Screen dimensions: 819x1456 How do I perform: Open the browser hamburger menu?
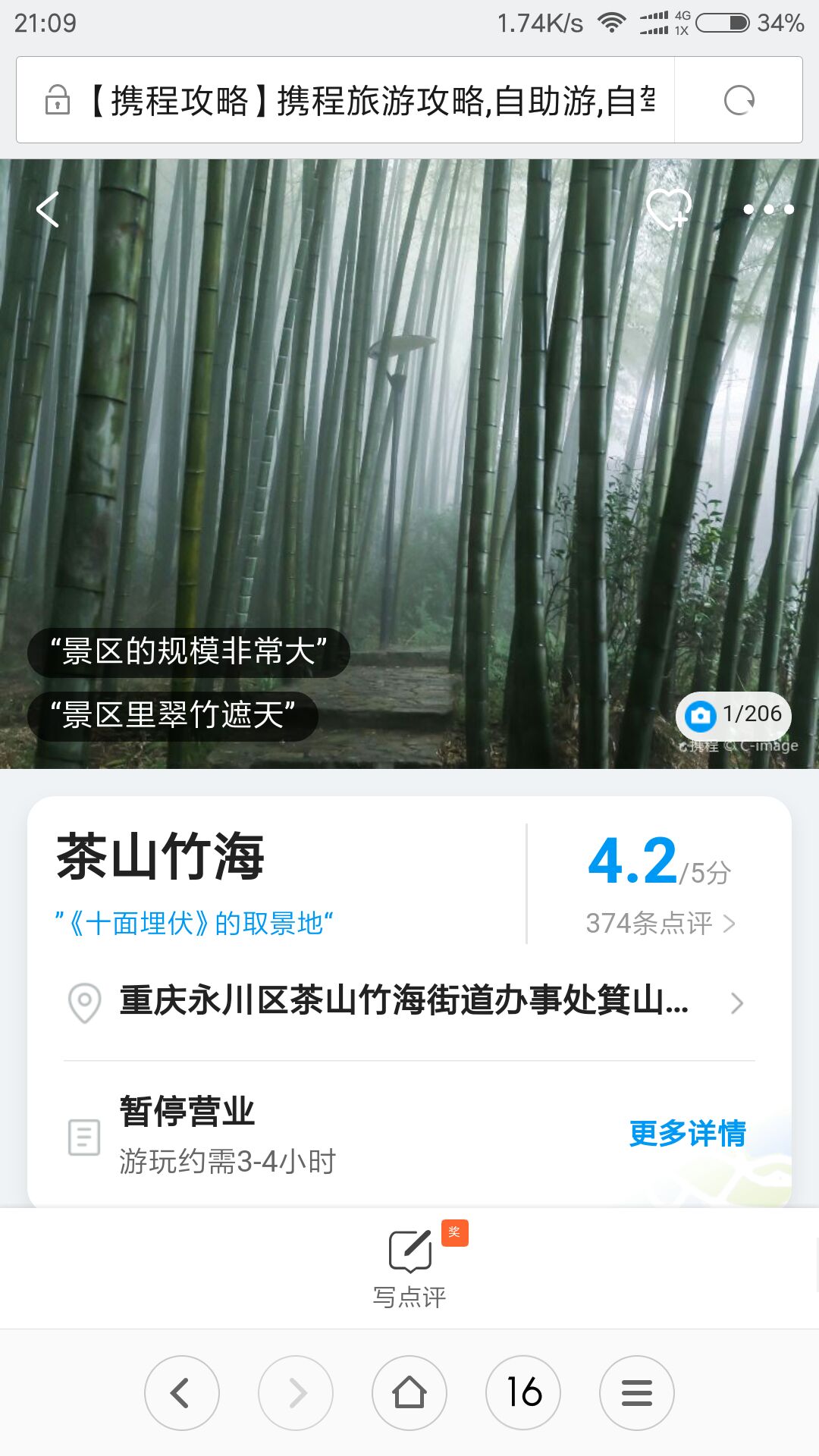pos(637,1393)
